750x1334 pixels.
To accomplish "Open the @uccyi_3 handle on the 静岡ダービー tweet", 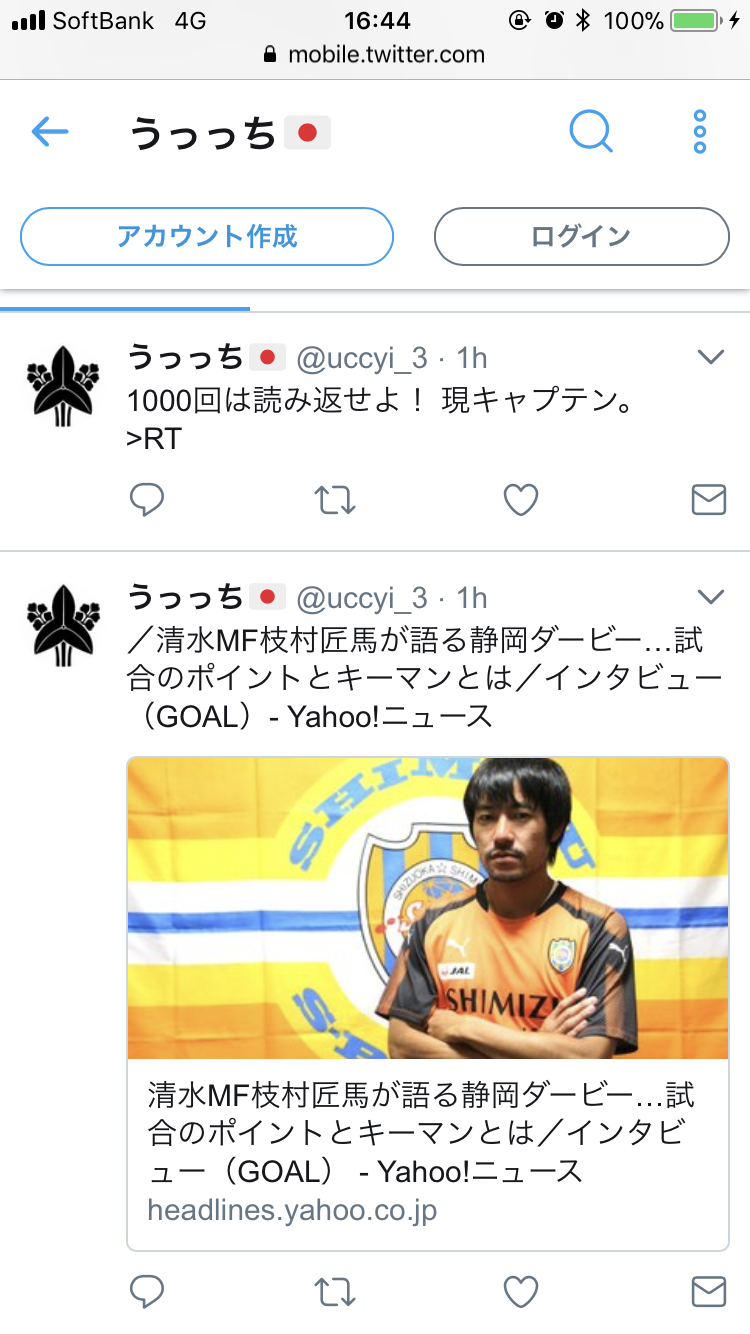I will (363, 598).
